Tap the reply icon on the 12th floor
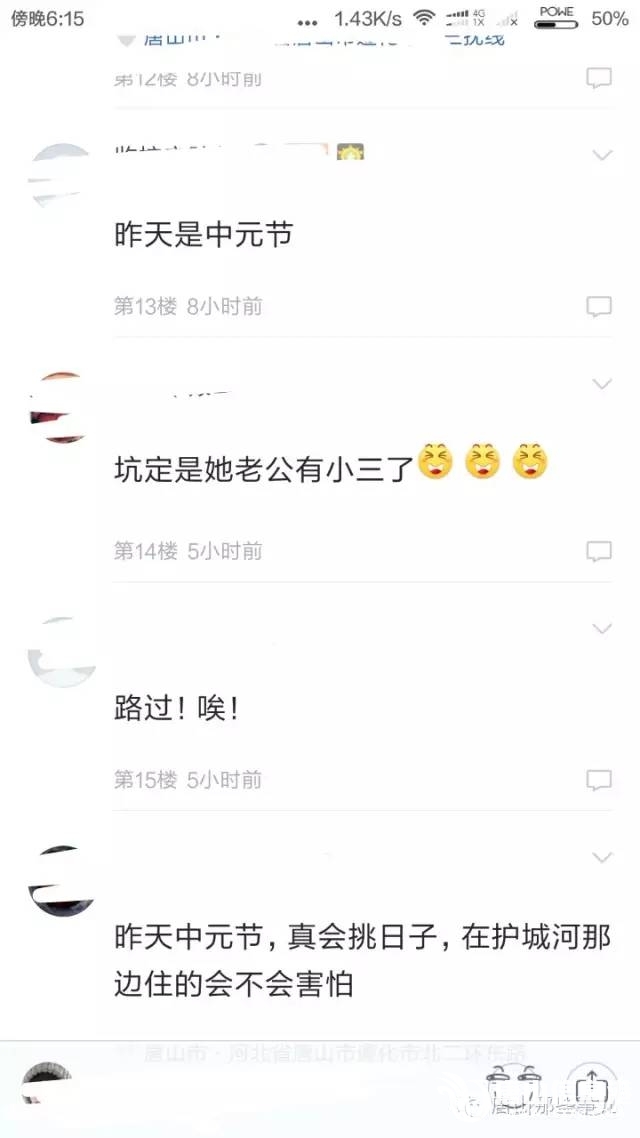The width and height of the screenshot is (640, 1138). [x=598, y=79]
